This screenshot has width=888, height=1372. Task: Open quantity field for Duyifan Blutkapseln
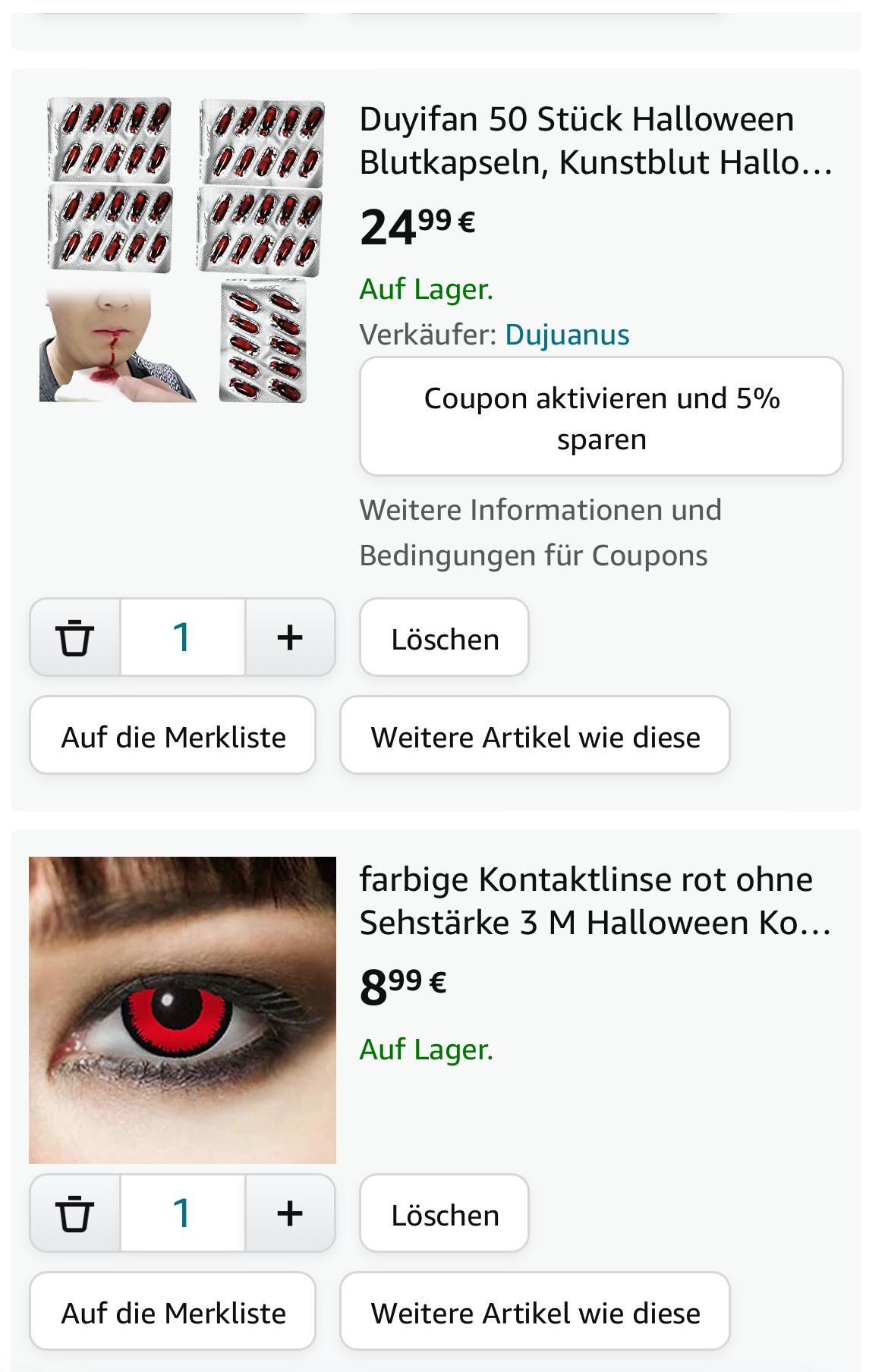click(182, 637)
